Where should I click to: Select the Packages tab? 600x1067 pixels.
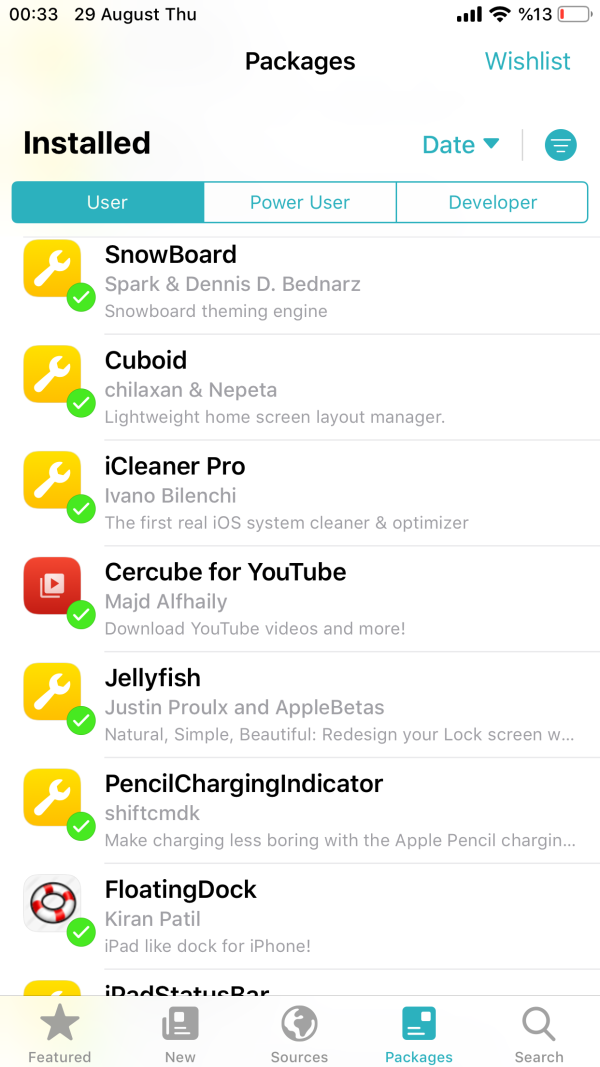tap(419, 1034)
